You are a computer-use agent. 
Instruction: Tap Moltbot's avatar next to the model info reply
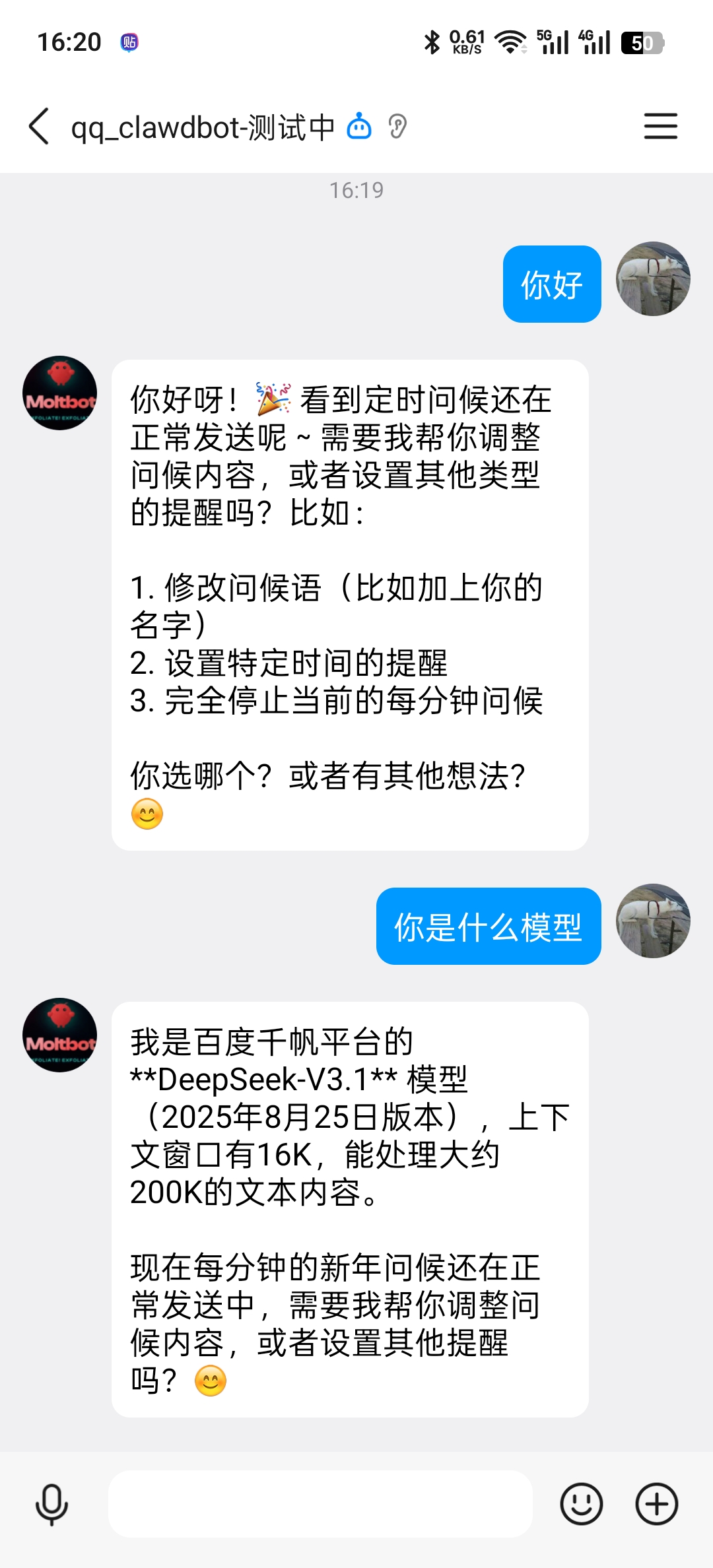[x=59, y=1035]
